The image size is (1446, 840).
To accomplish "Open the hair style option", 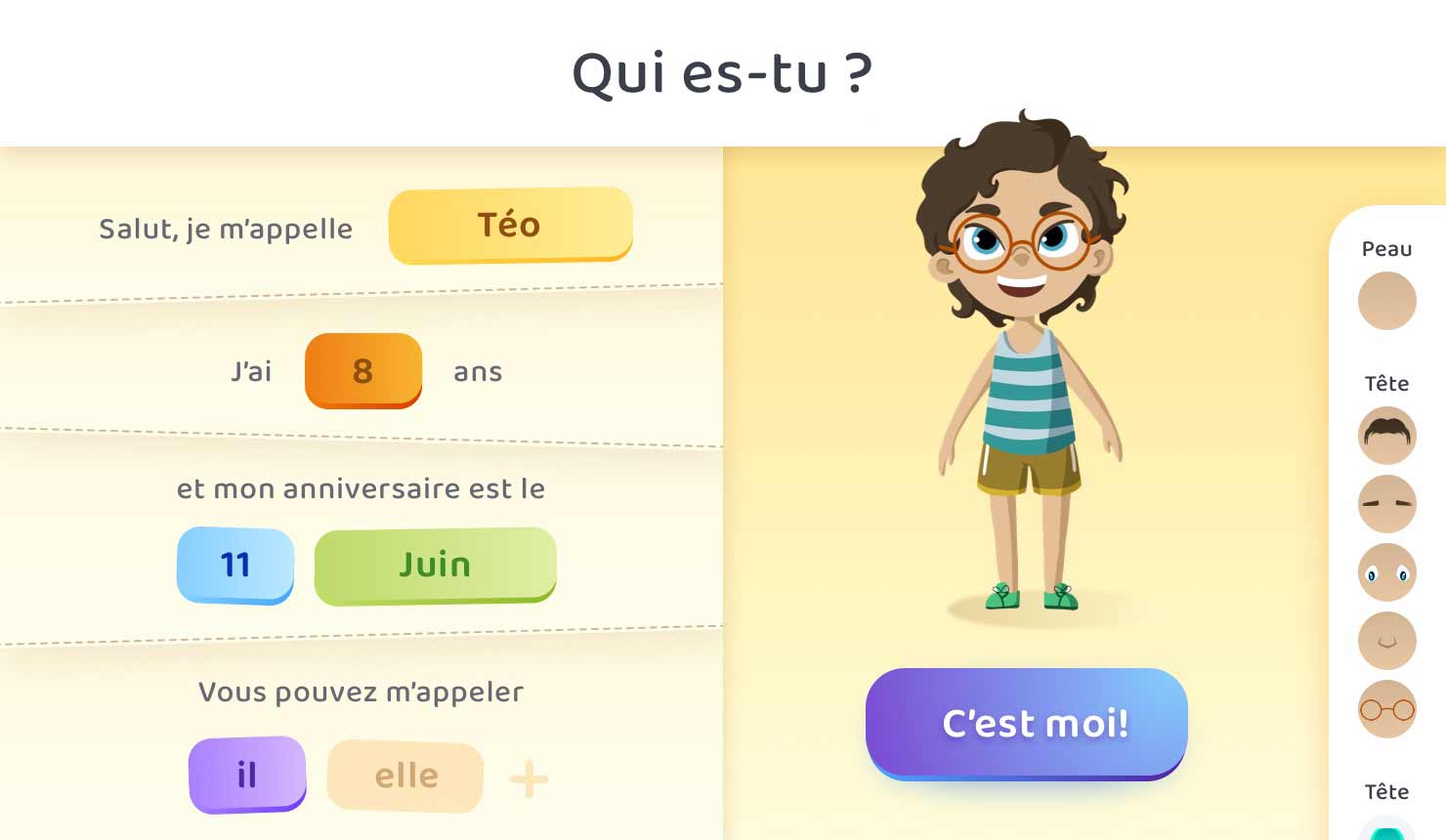I will pos(1386,436).
